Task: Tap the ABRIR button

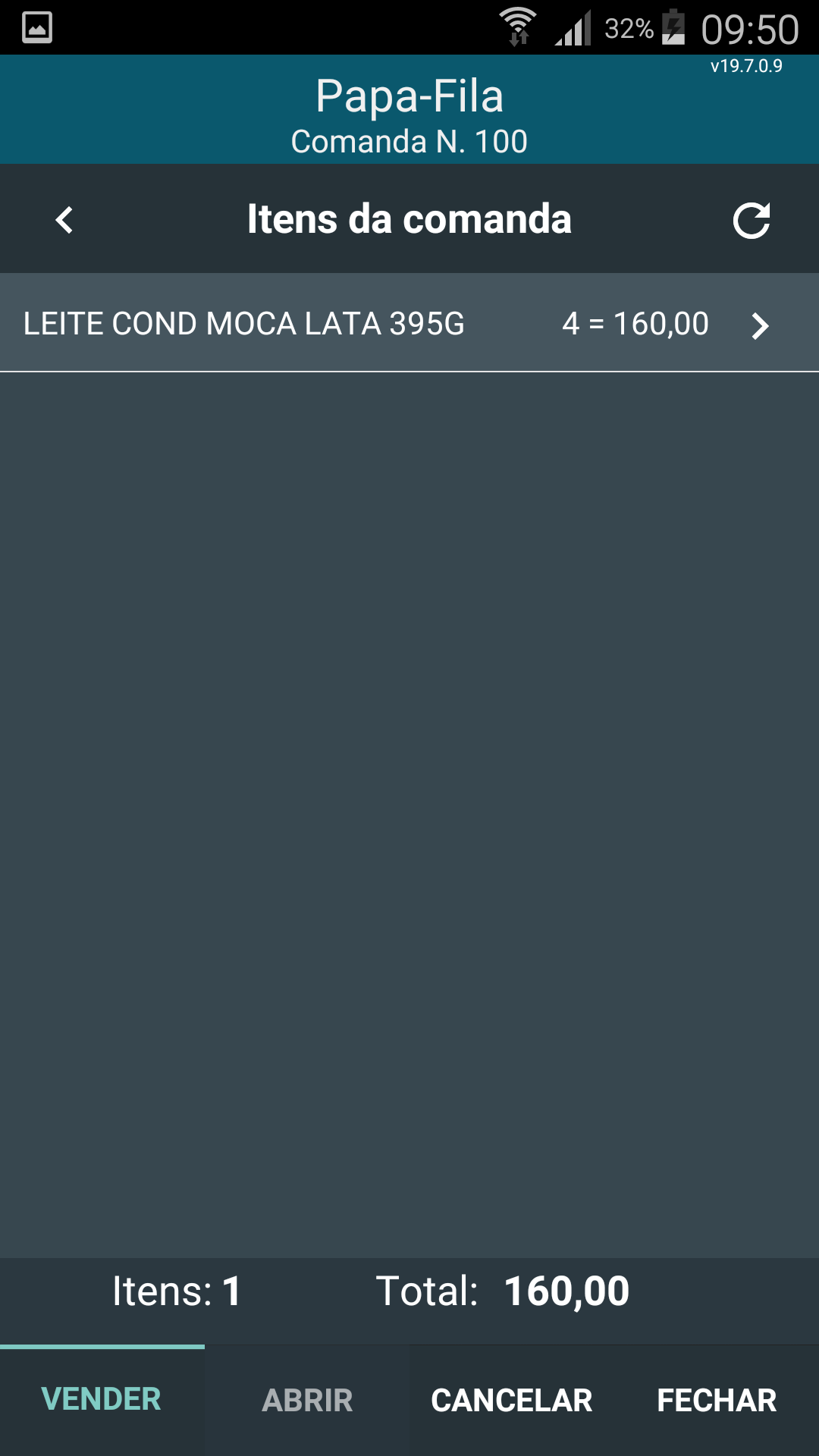Action: click(307, 1401)
